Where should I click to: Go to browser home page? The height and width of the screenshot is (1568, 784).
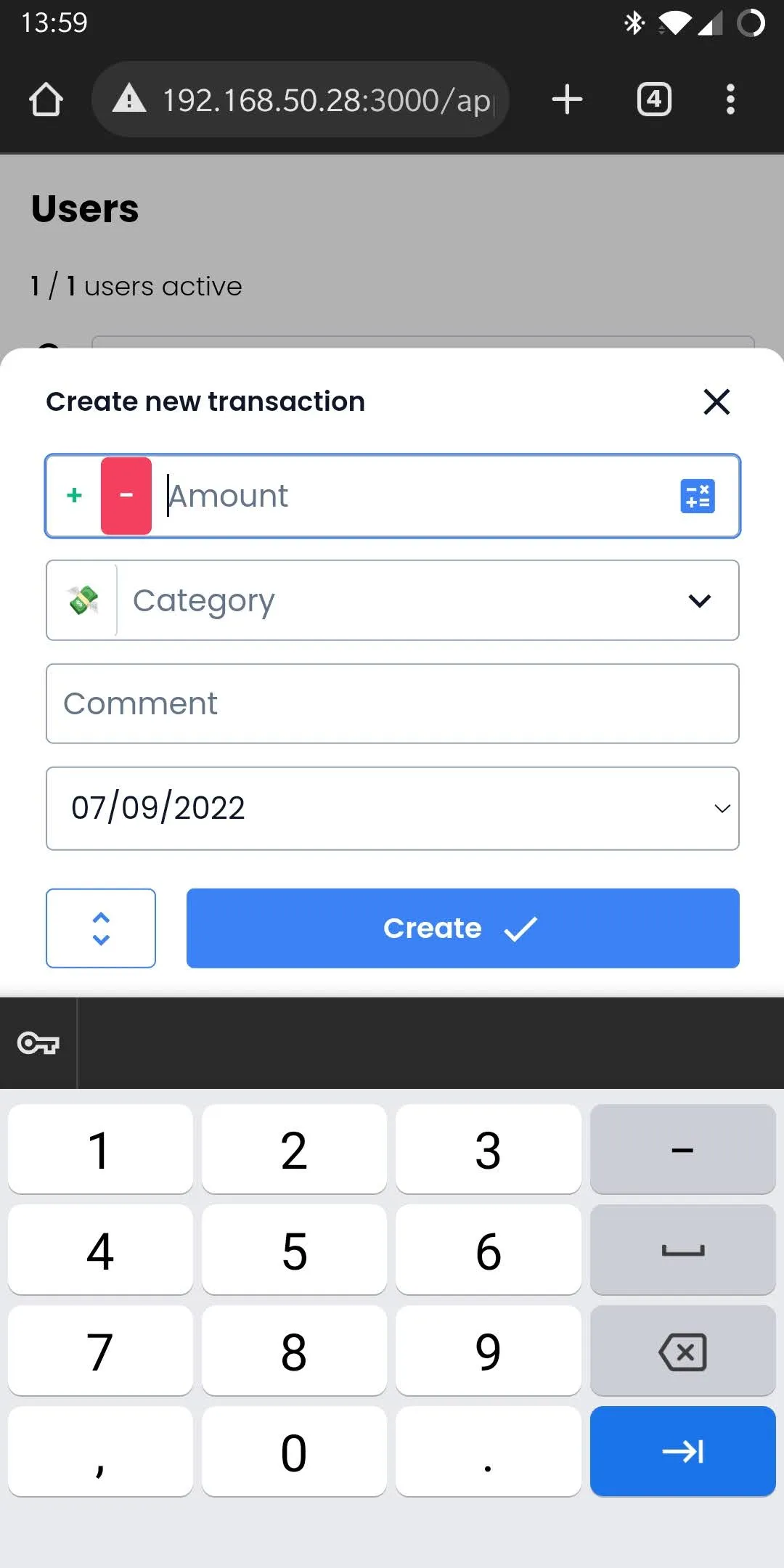tap(46, 99)
